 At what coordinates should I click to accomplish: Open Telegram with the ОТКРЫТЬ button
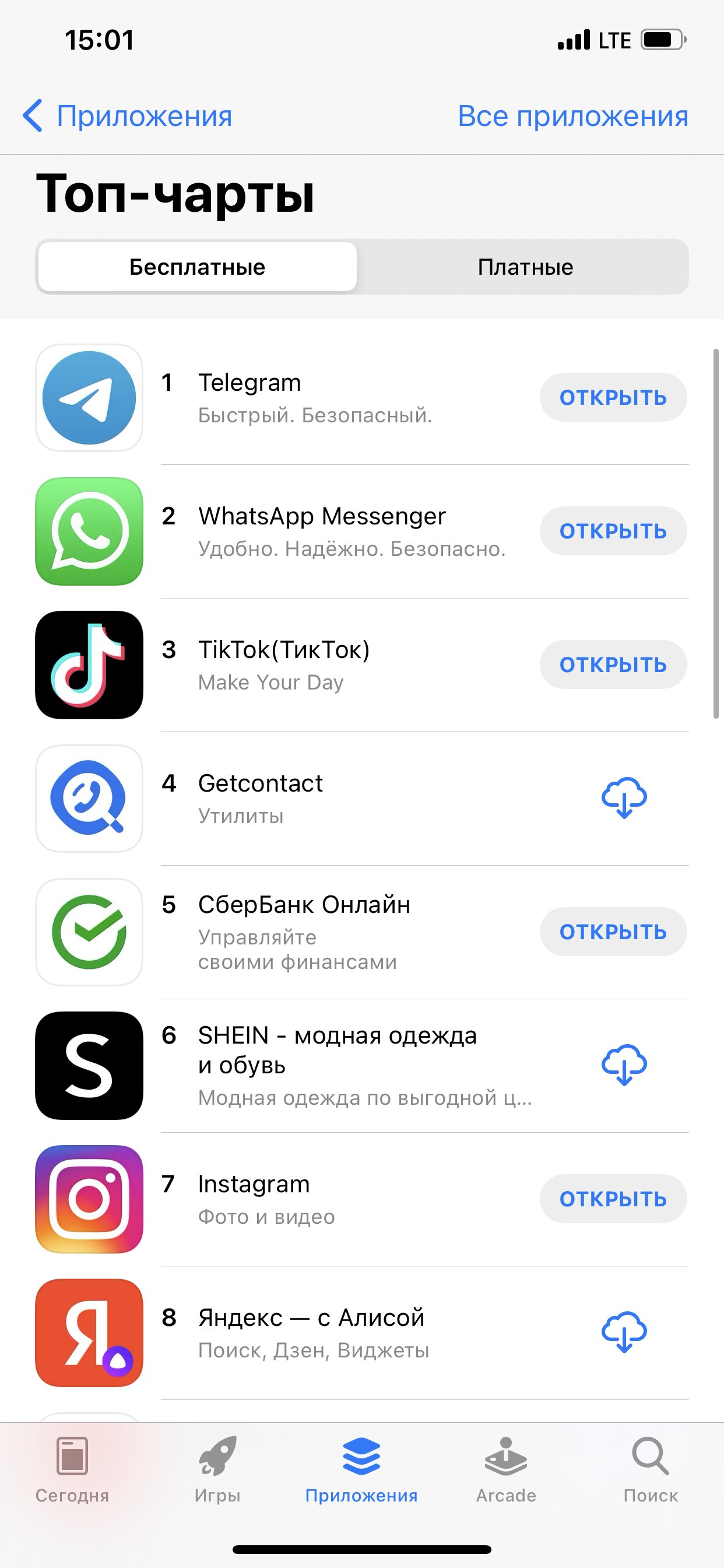(613, 397)
